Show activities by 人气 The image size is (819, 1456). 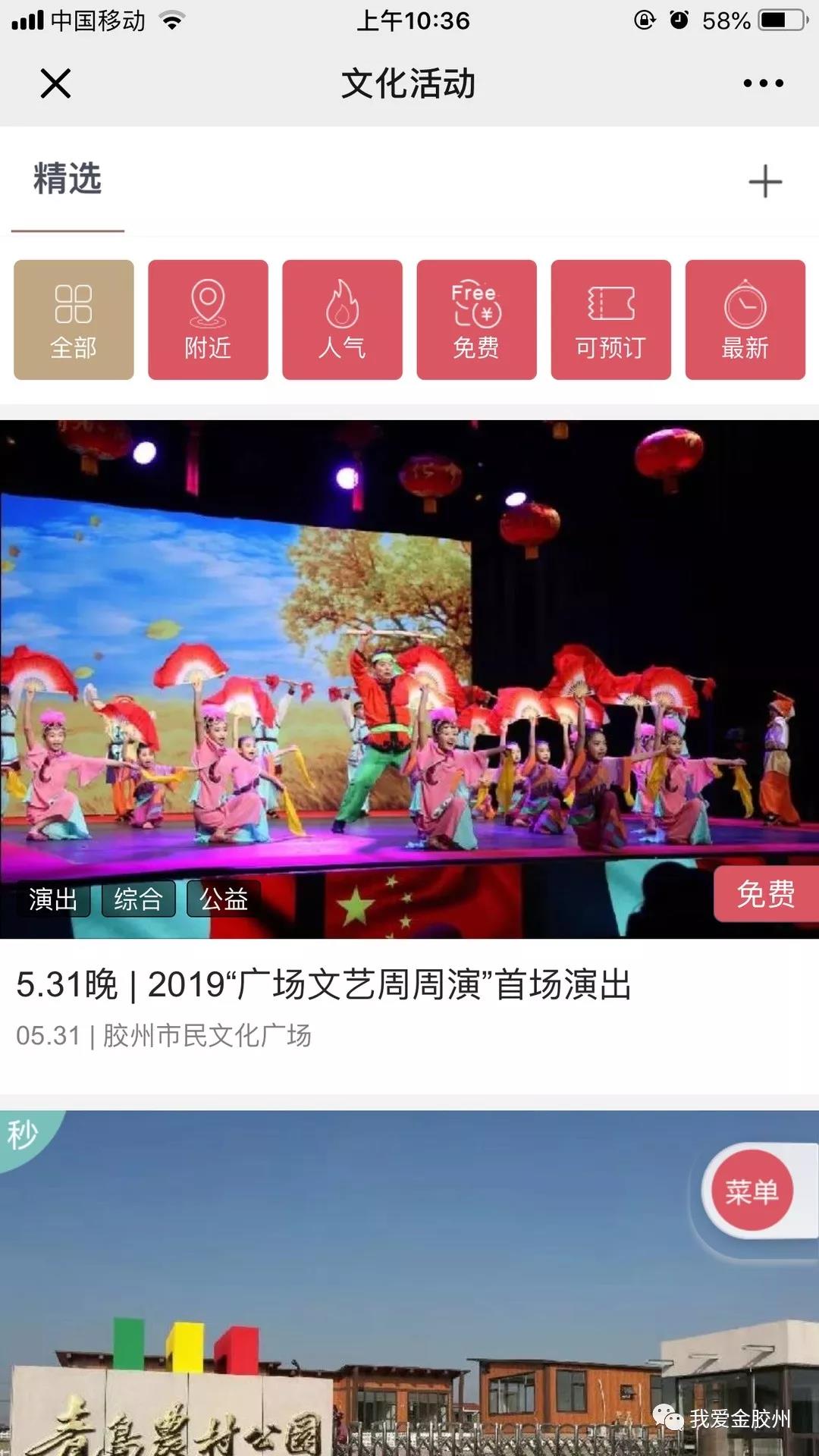coord(342,319)
